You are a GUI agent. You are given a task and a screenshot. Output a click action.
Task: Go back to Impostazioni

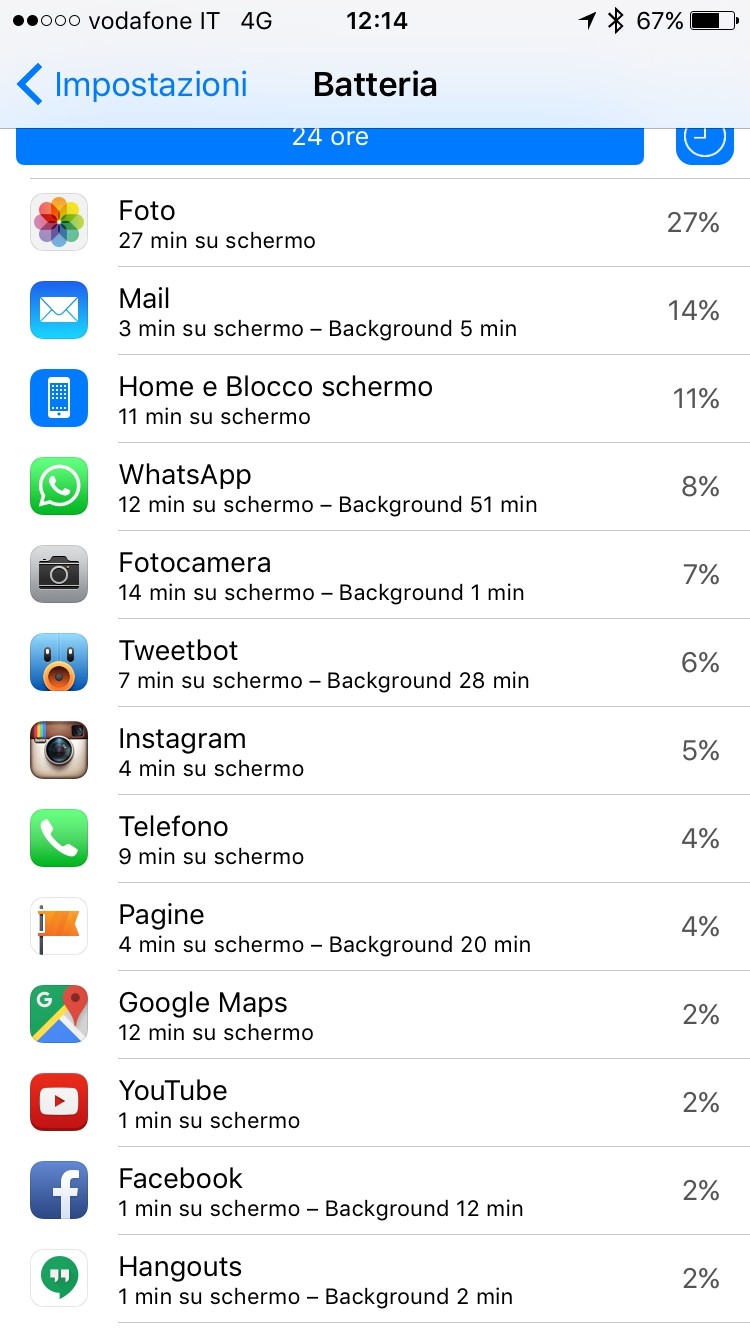(x=132, y=84)
